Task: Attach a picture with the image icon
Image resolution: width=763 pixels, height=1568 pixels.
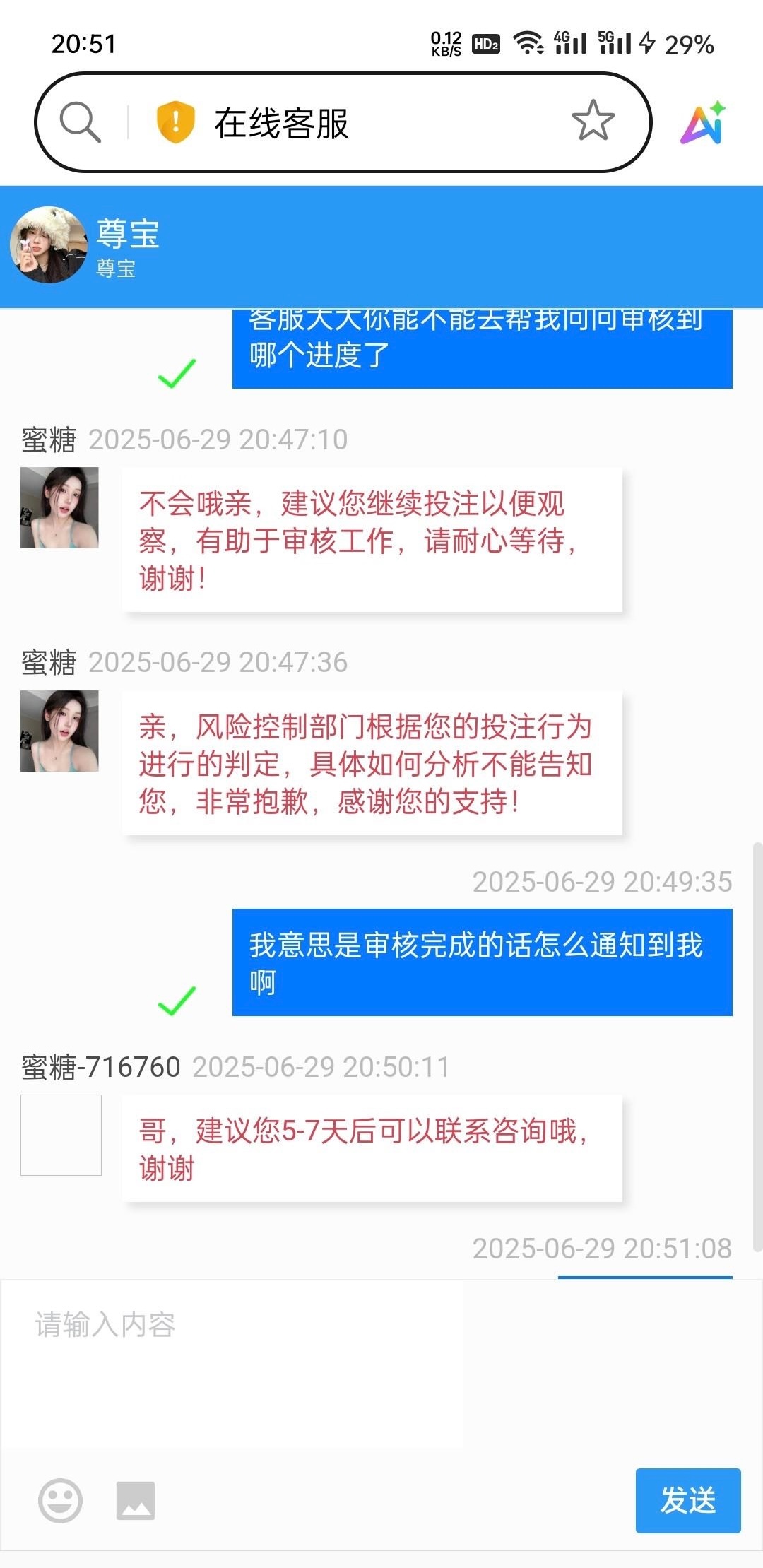Action: pos(136,1500)
